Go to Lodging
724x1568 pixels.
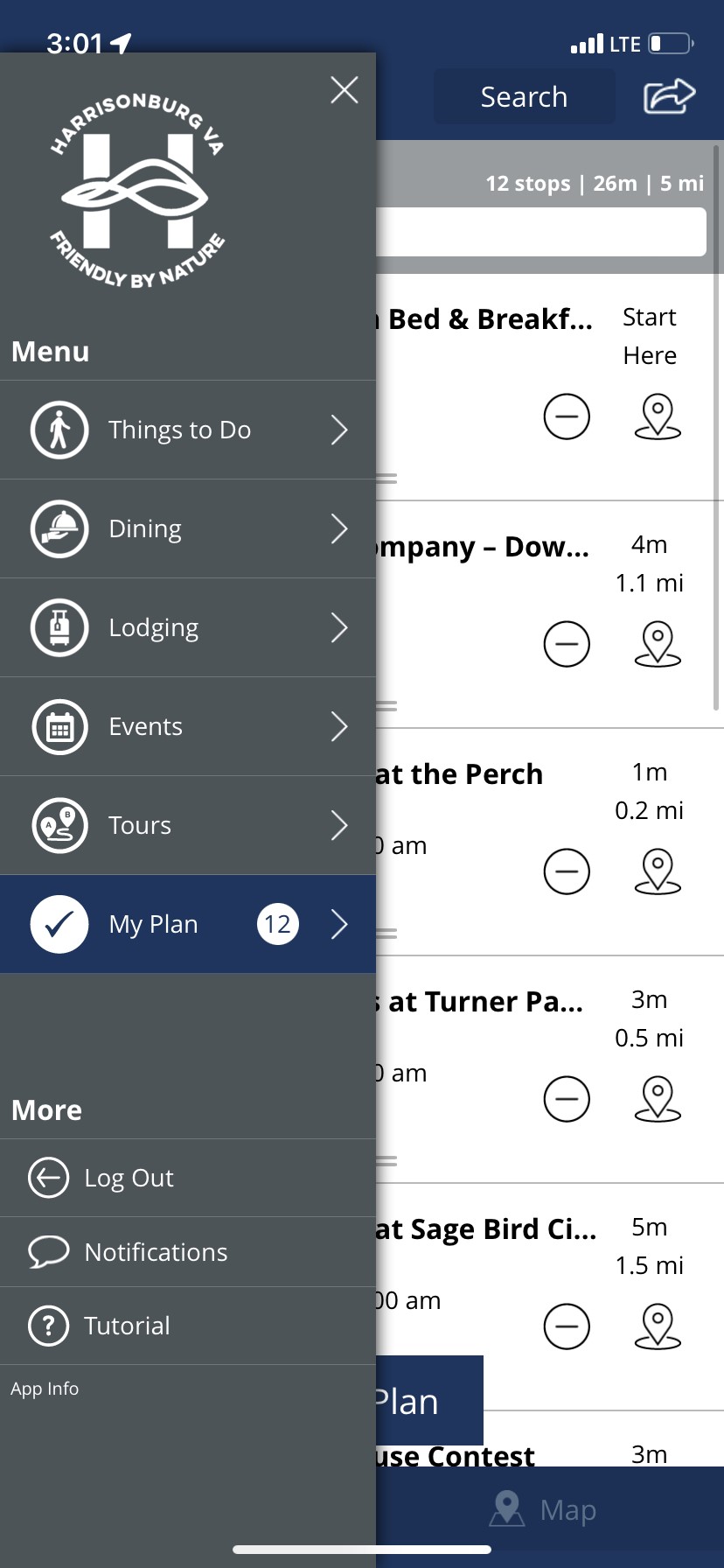[188, 627]
